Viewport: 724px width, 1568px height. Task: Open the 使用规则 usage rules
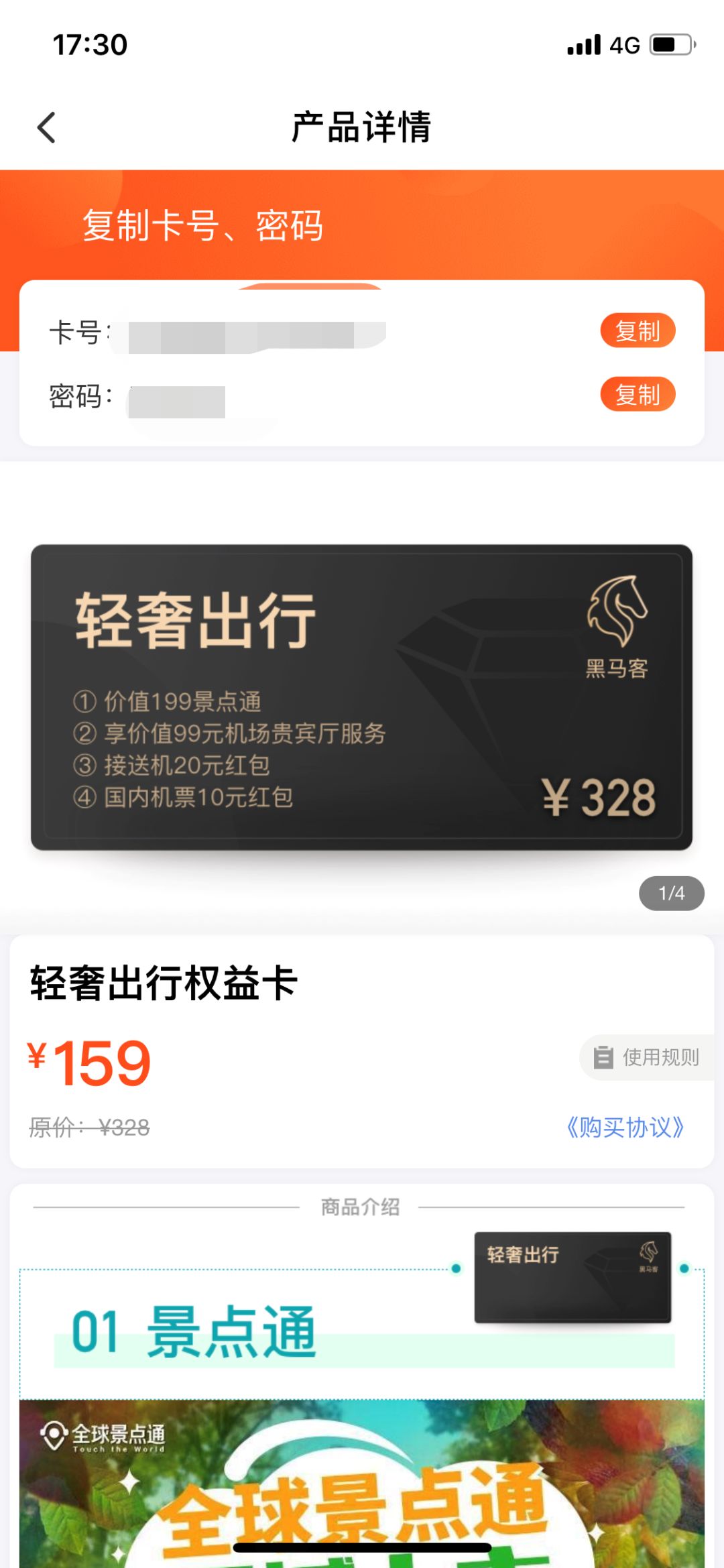coord(647,1057)
